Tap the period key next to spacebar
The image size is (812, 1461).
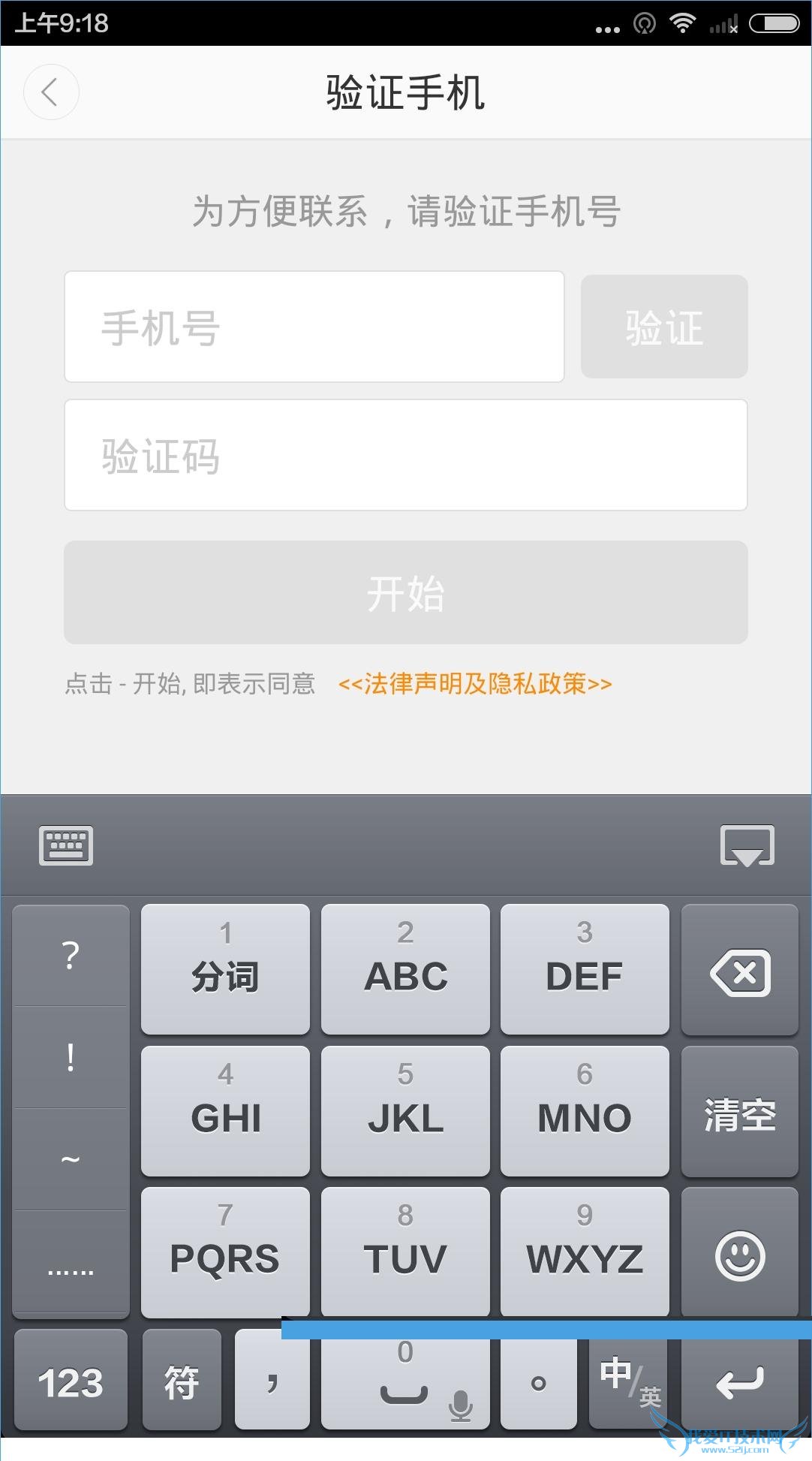point(537,1381)
